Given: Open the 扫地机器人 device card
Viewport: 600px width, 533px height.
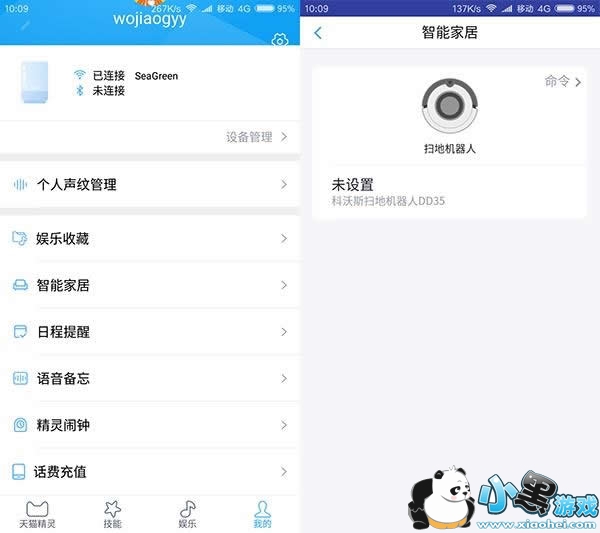Looking at the screenshot, I should pos(449,115).
